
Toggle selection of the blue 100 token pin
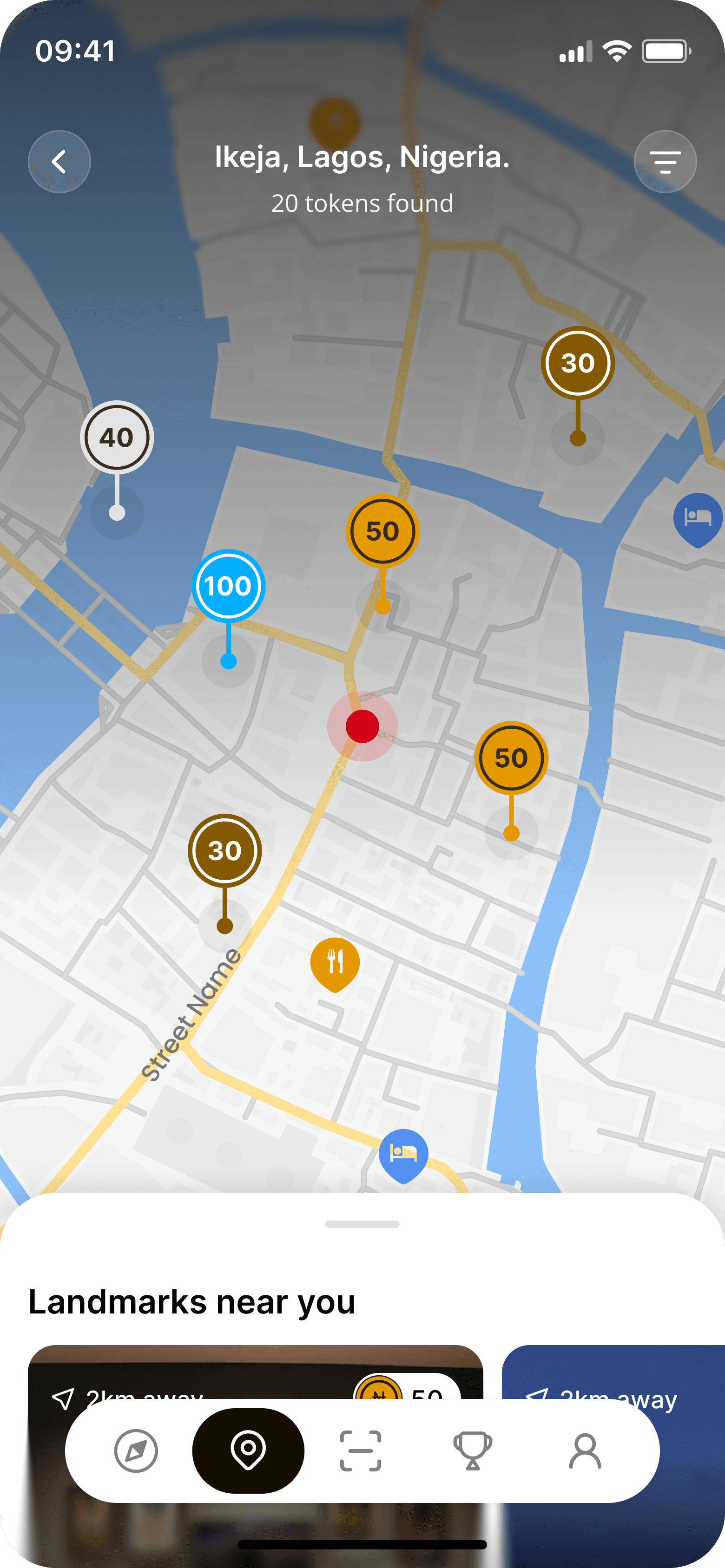tap(229, 586)
